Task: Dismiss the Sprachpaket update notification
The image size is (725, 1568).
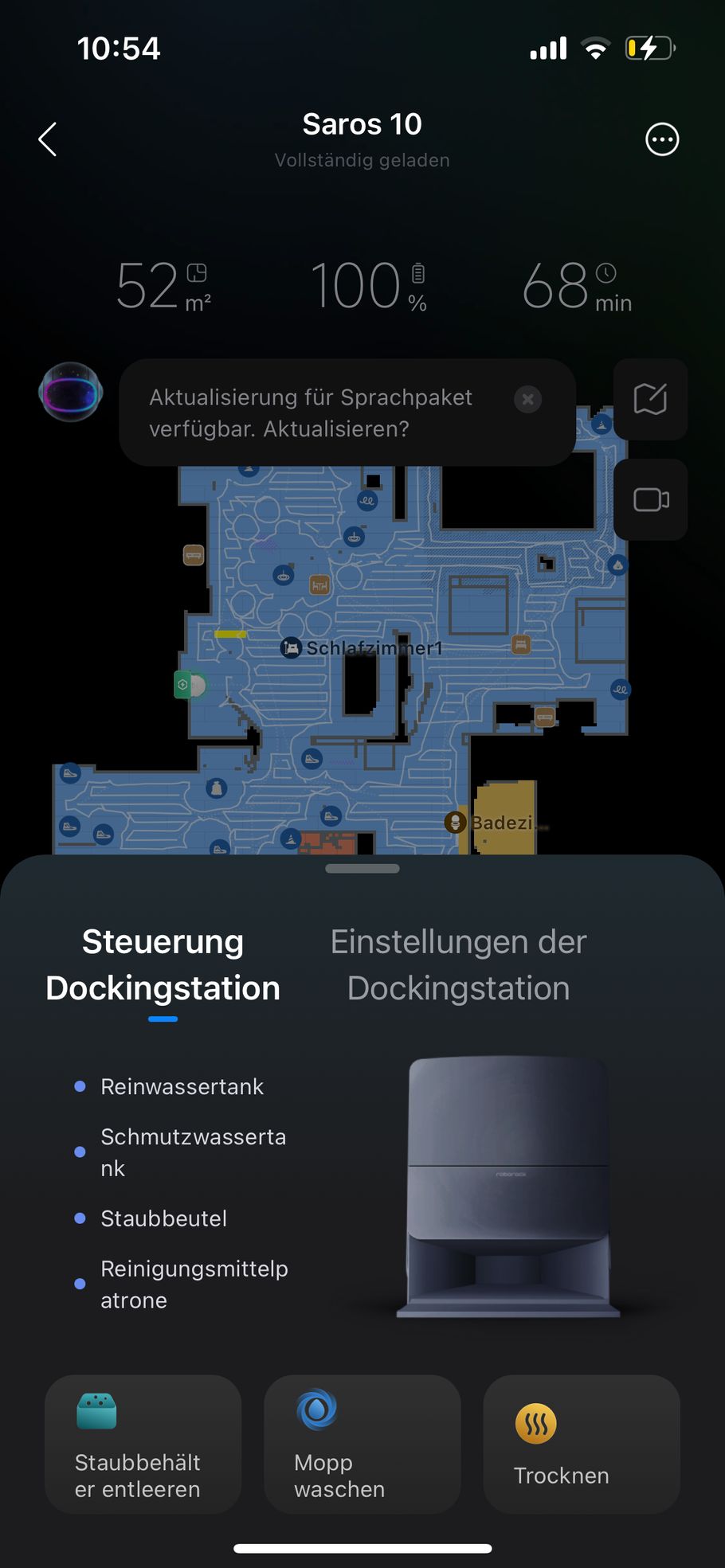Action: click(x=528, y=400)
